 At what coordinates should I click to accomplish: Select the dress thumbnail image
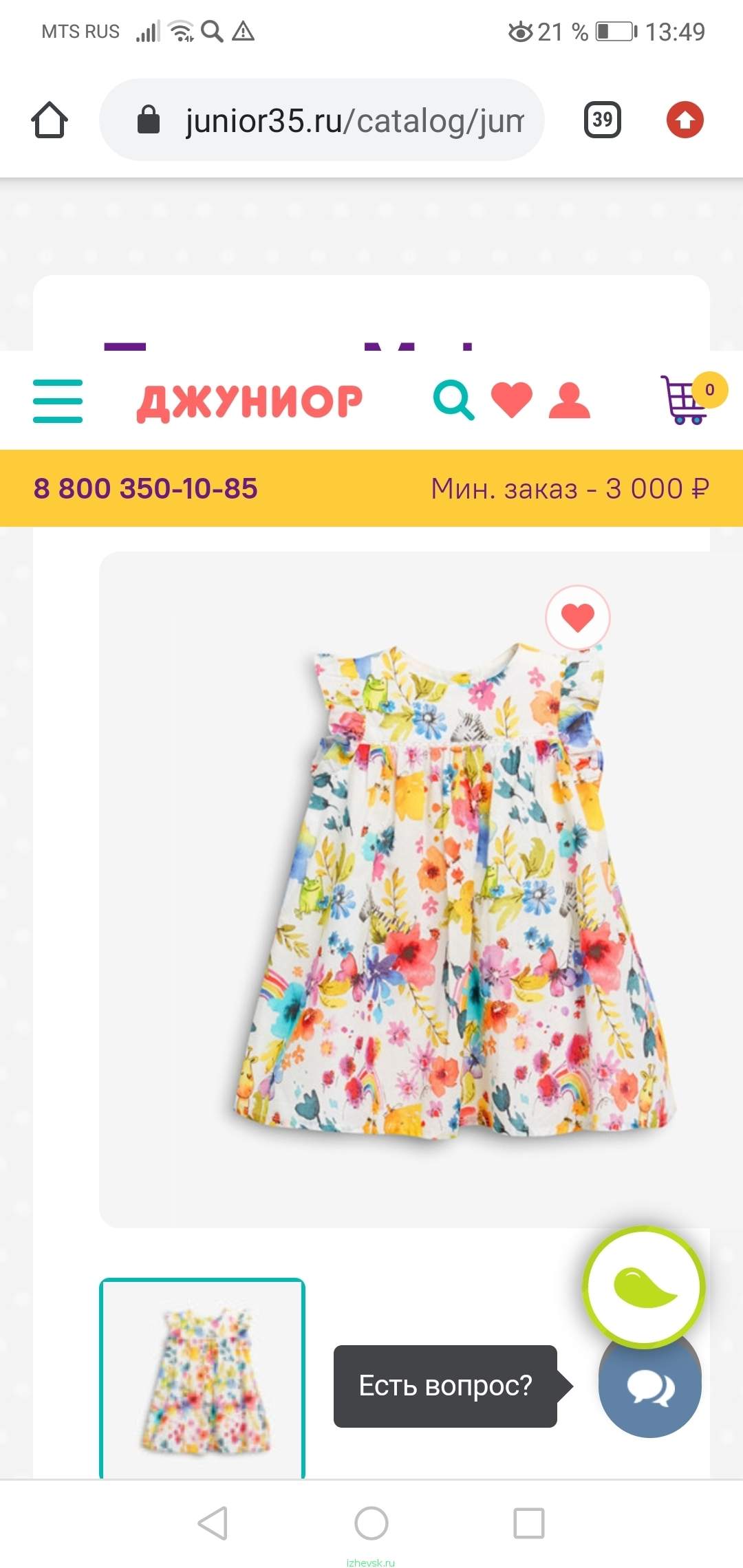pyautogui.click(x=202, y=1380)
